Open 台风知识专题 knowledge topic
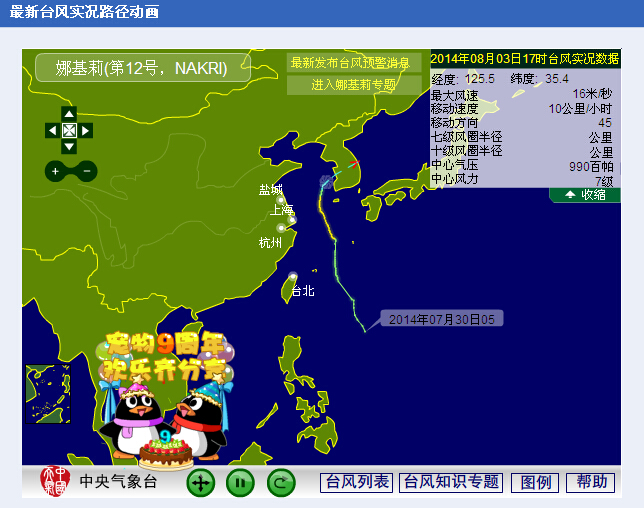The width and height of the screenshot is (644, 508). pos(451,482)
